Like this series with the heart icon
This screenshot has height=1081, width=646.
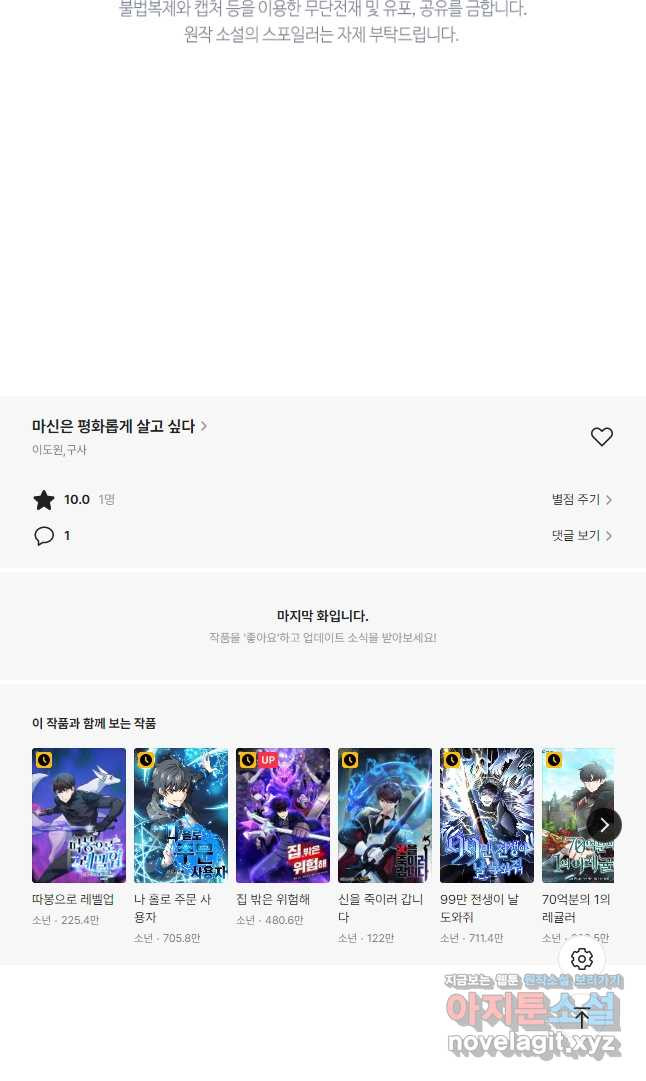(601, 437)
